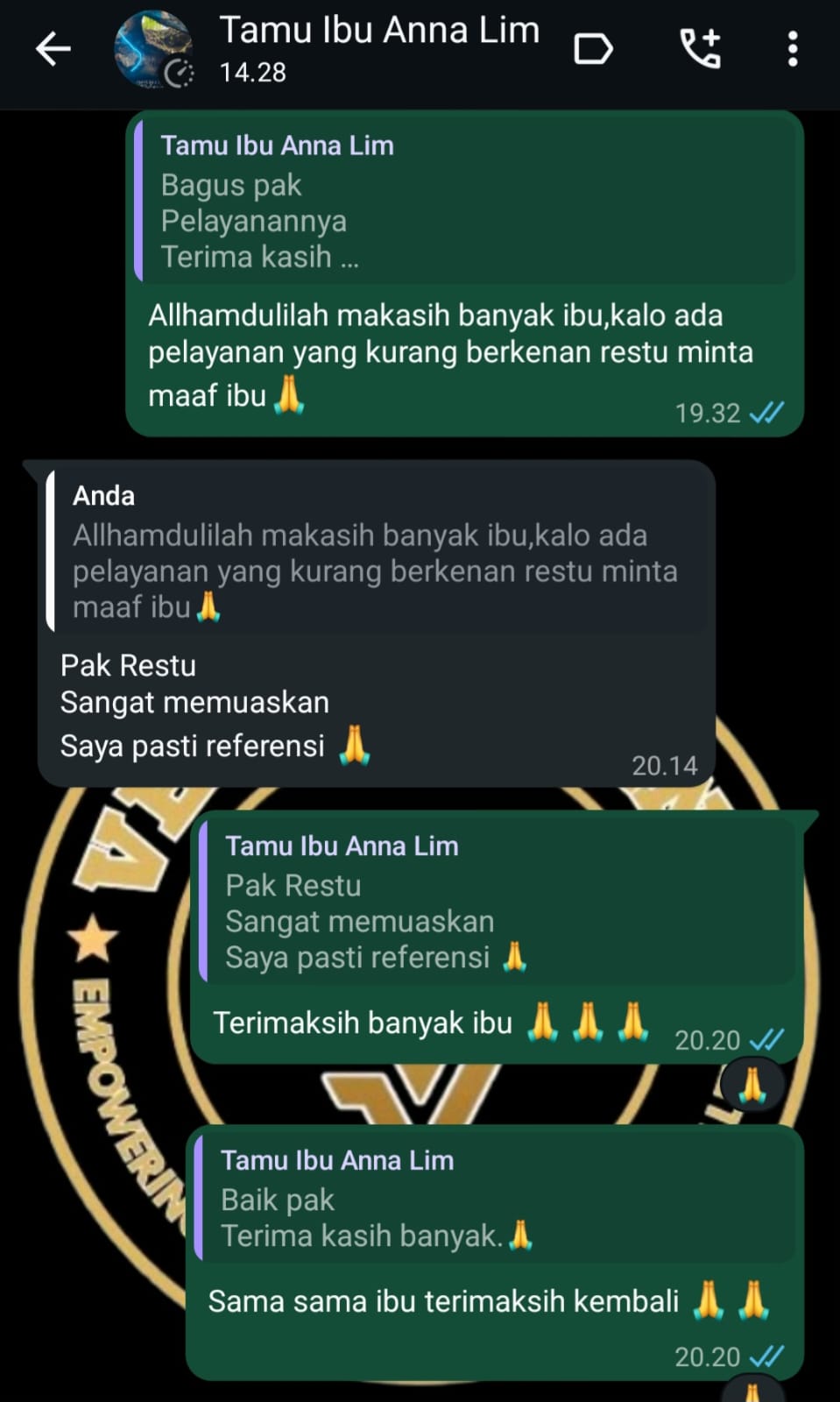Jump to quoted 'Pak Restu Sangat memuaskan' message
The height and width of the screenshot is (1402, 840).
click(x=495, y=903)
